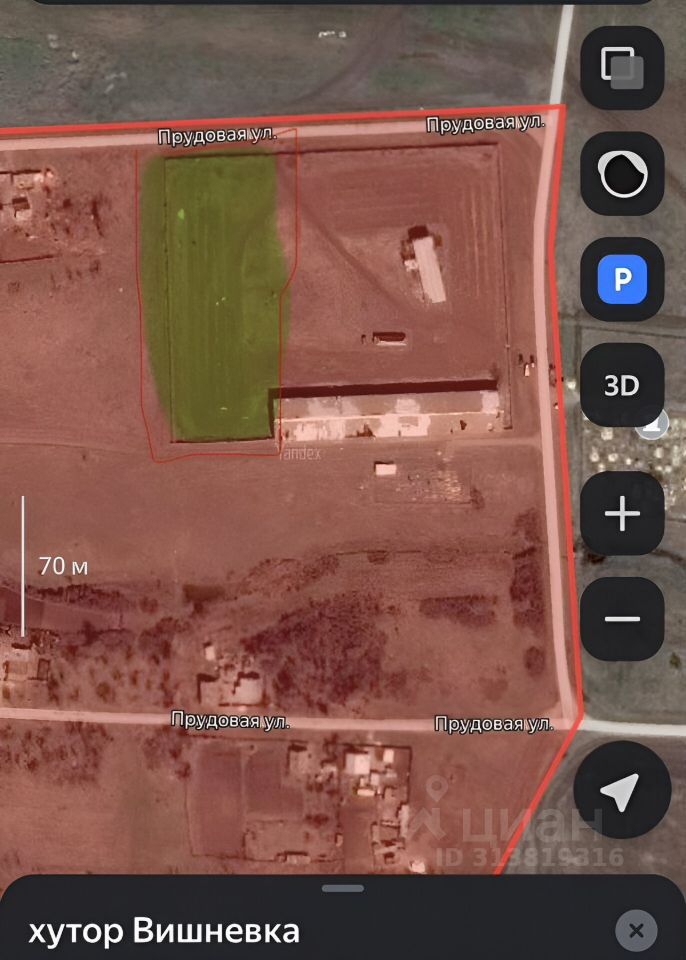Toggle the traffic layer circle button
Viewport: 686px width, 960px height.
tap(622, 174)
